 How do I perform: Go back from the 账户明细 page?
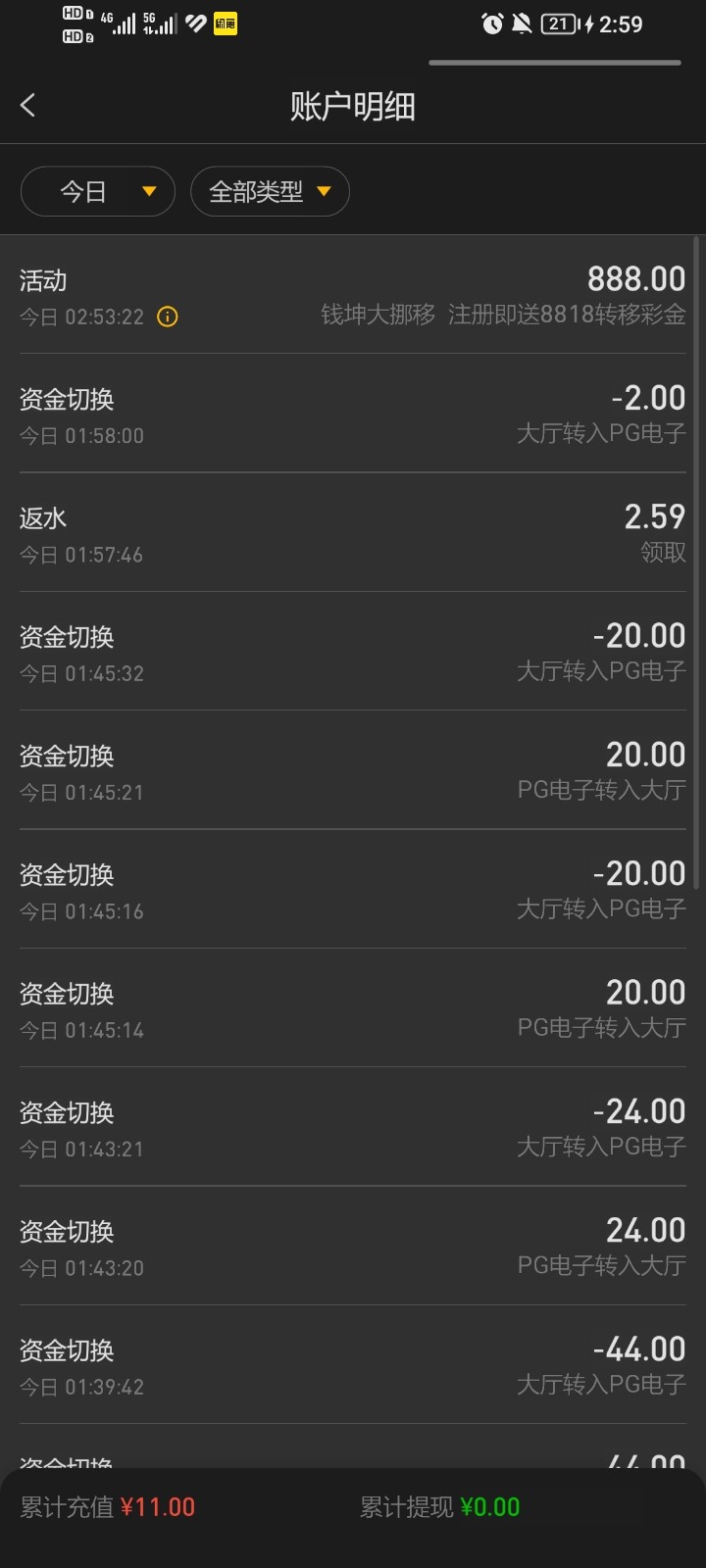tap(28, 106)
